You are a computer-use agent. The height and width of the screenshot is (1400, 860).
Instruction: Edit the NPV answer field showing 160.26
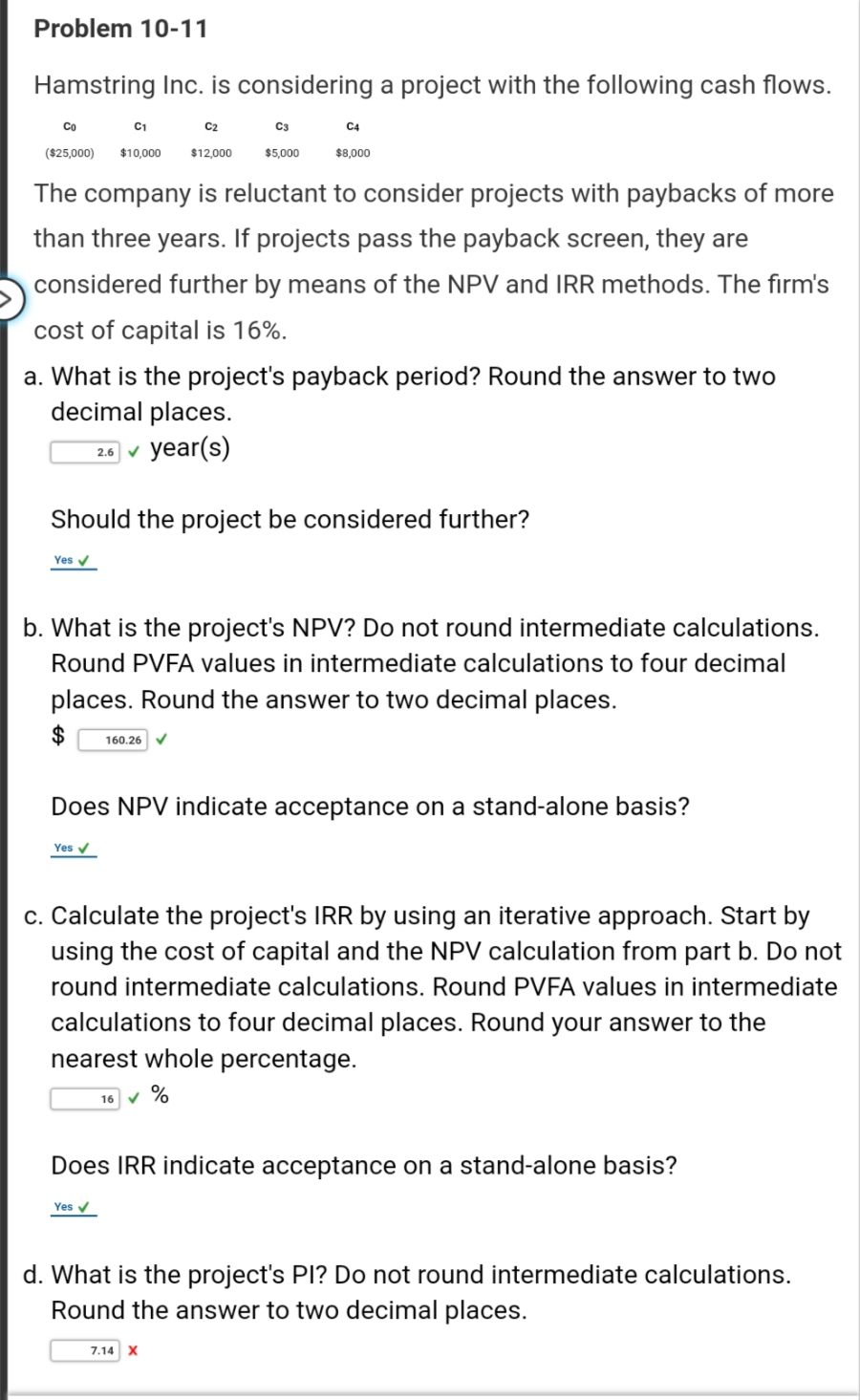(x=113, y=740)
